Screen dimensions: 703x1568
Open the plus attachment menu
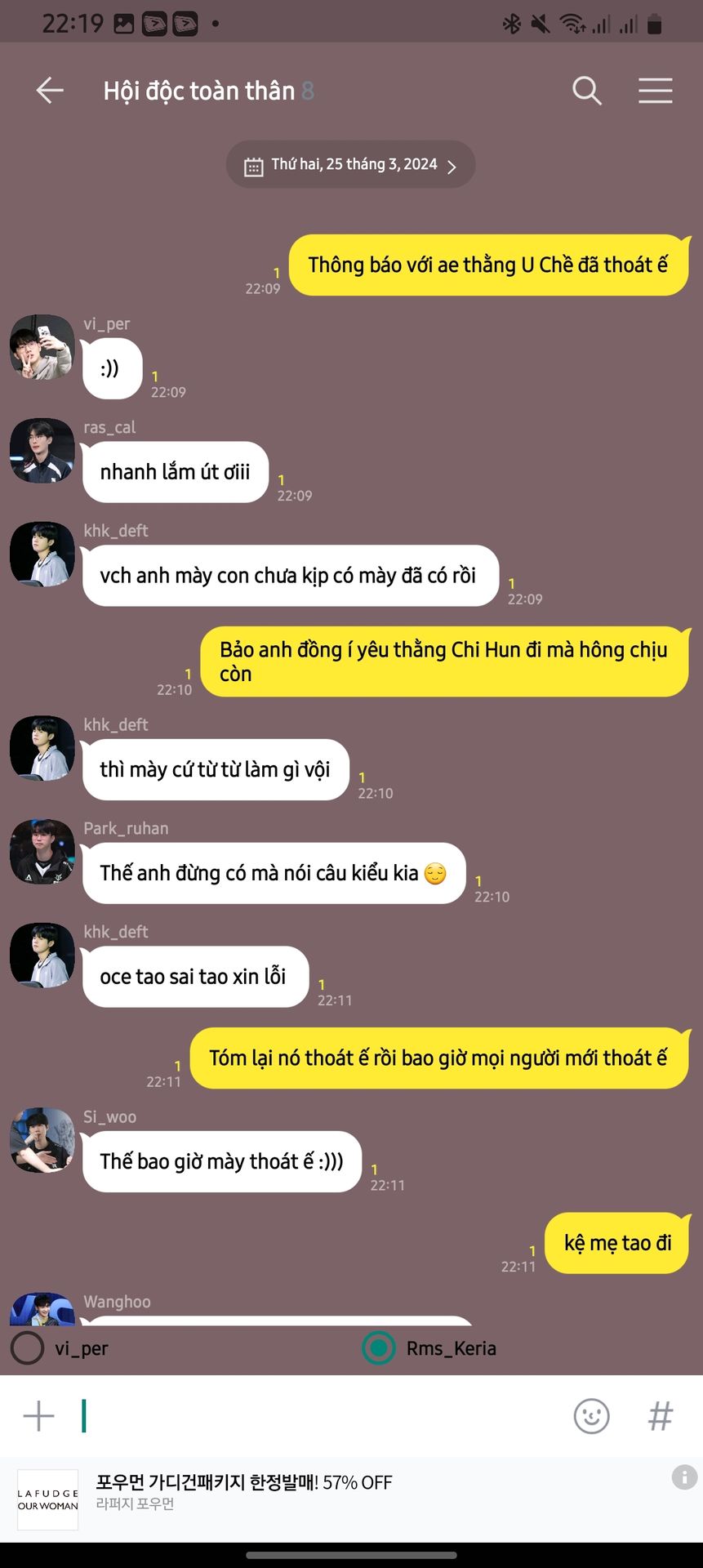[38, 1416]
